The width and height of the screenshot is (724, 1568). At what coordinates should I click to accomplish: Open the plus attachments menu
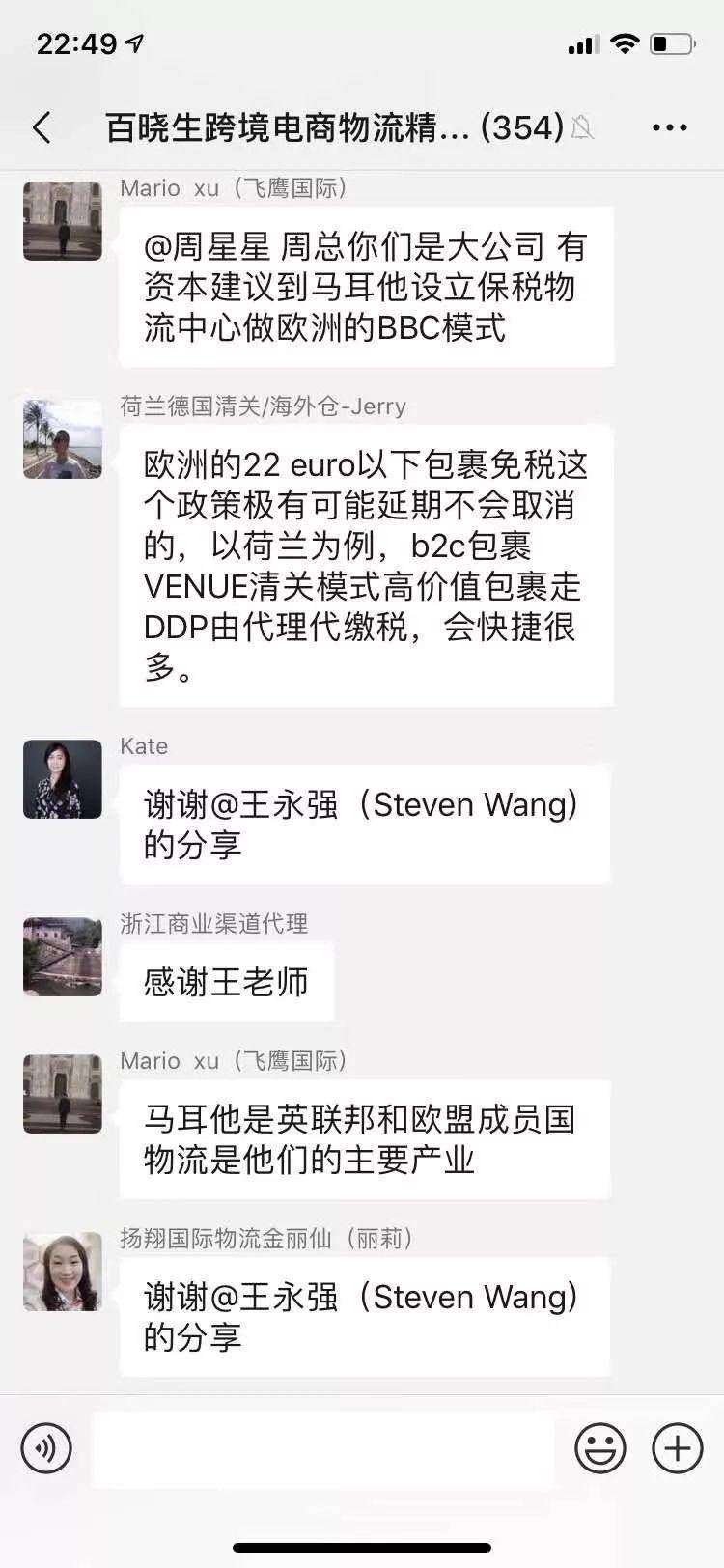678,1449
